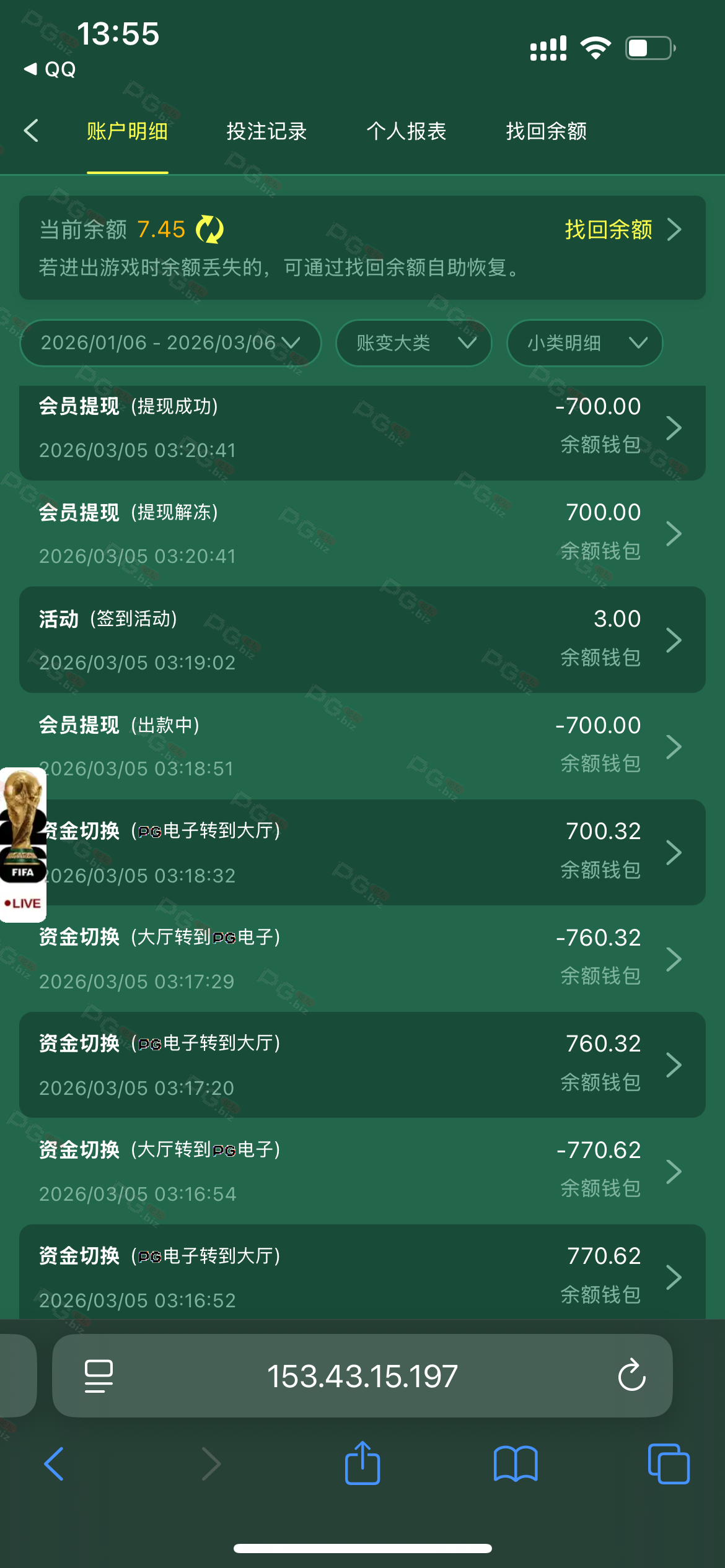This screenshot has height=1568, width=725.
Task: Open the 找回余额 tab
Action: coord(546,131)
